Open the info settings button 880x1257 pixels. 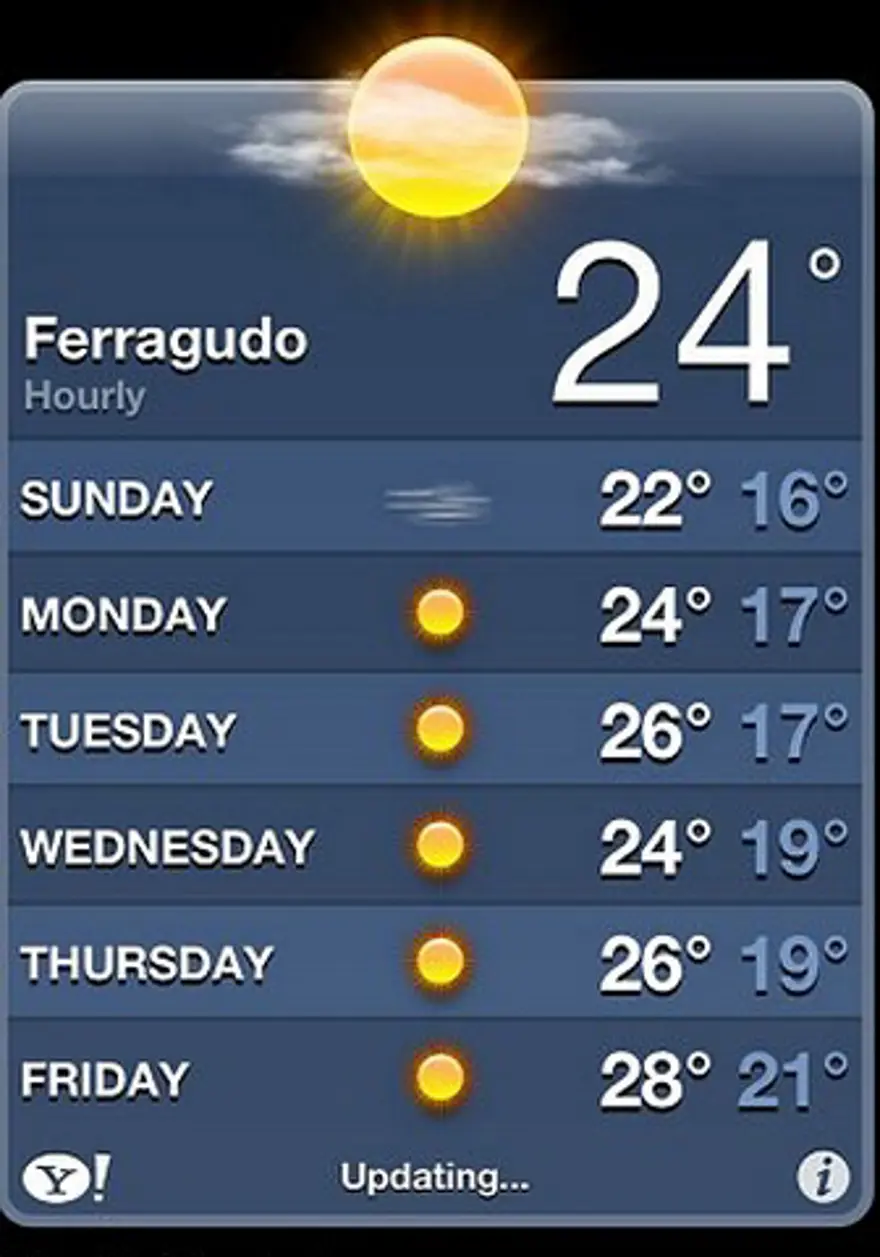[822, 1177]
